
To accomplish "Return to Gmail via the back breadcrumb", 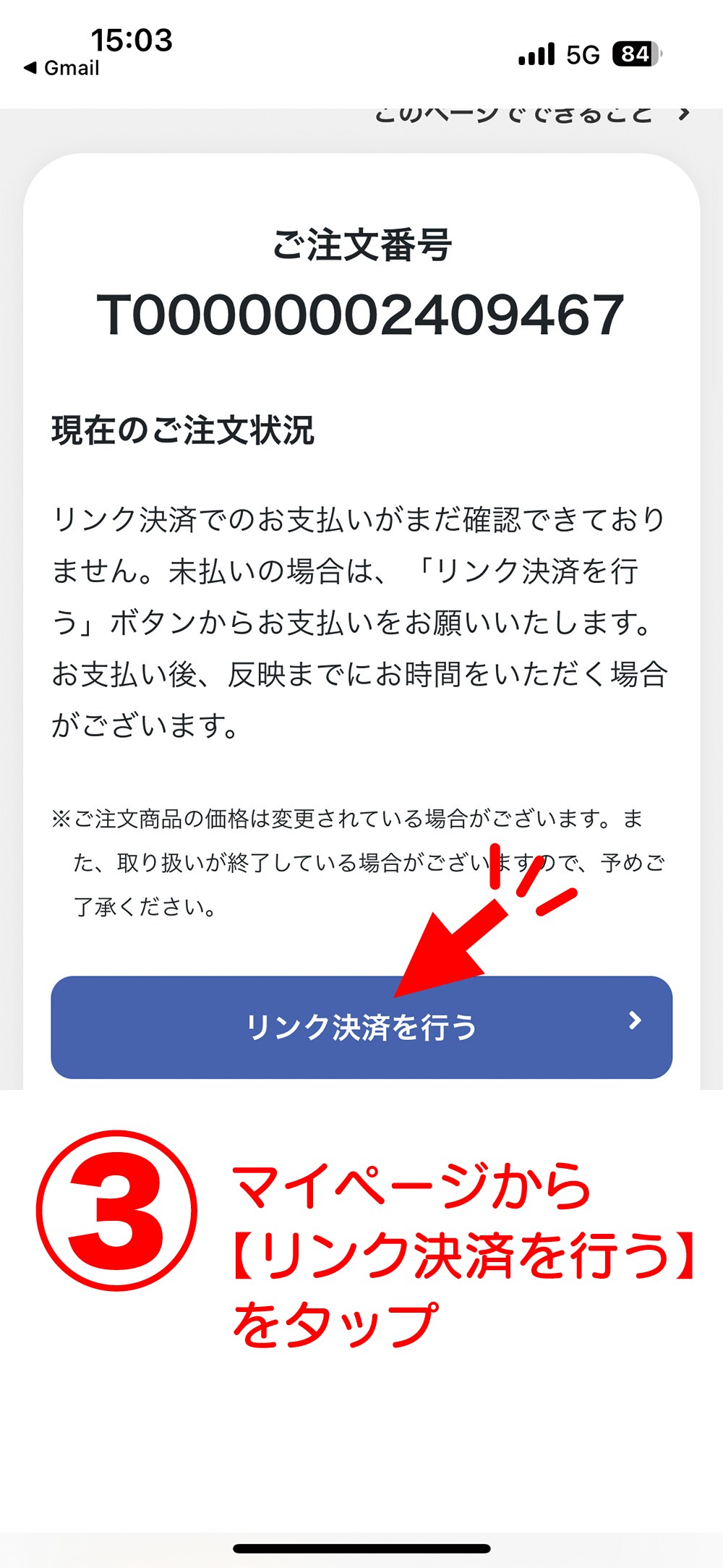I will tap(61, 68).
